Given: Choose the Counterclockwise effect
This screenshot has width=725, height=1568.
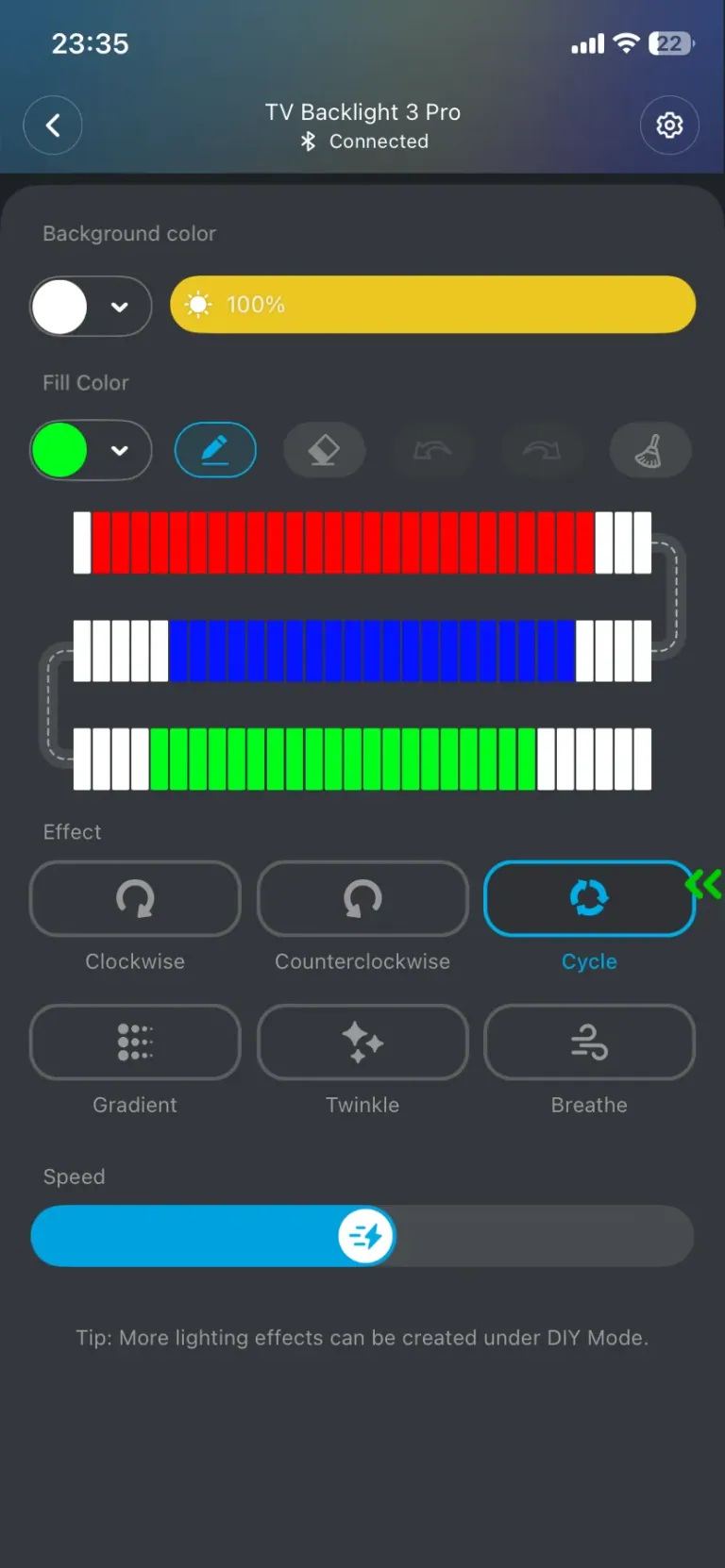Looking at the screenshot, I should point(362,899).
